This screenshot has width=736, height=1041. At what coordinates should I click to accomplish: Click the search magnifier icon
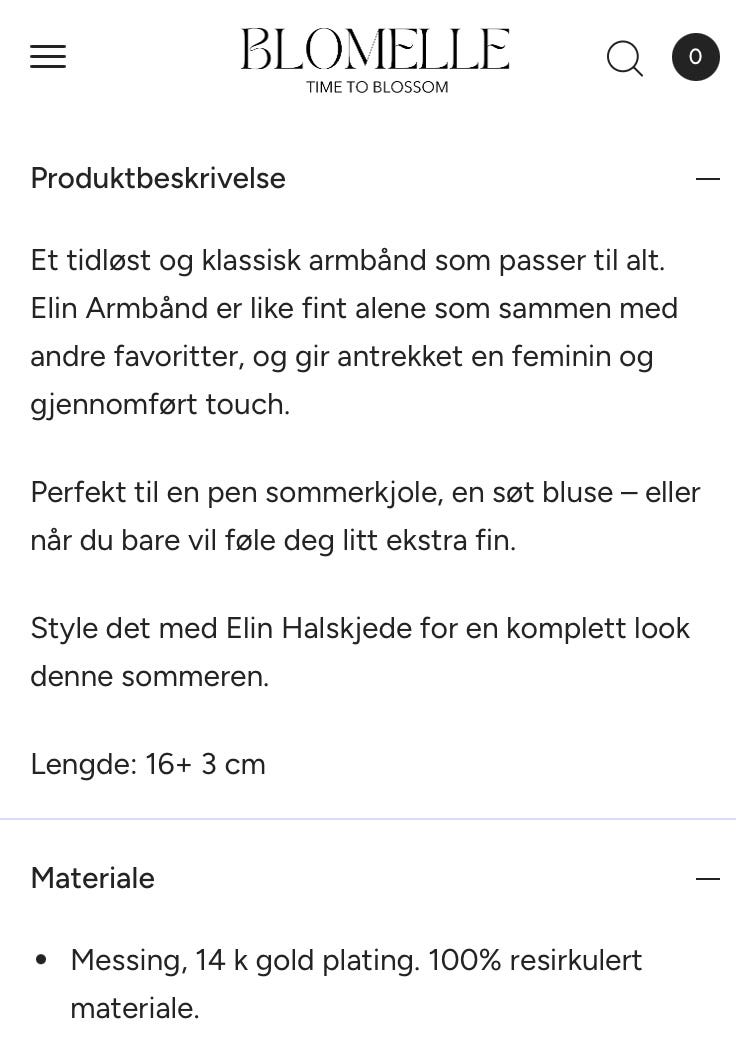click(624, 58)
